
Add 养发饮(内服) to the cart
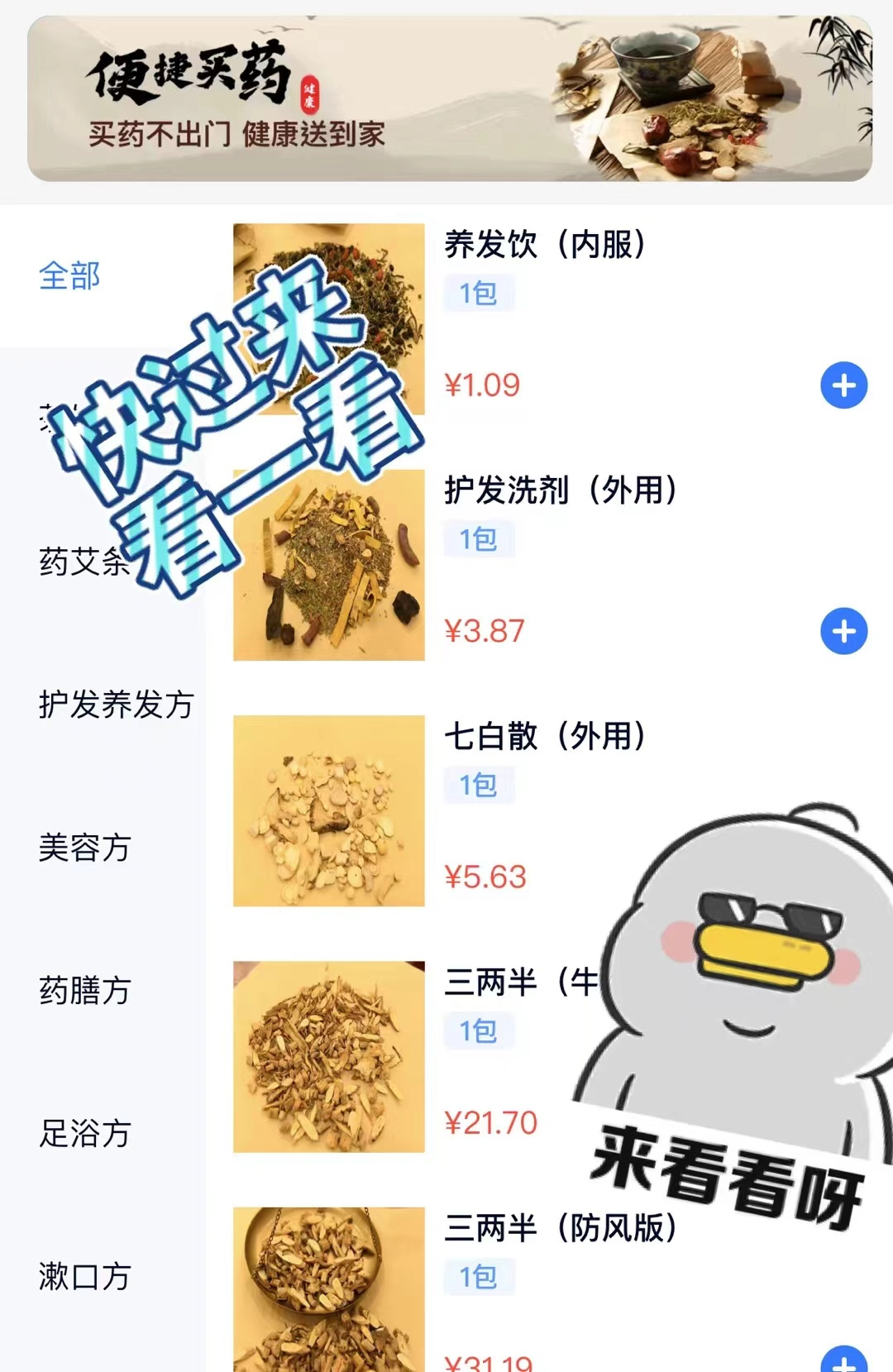point(843,385)
